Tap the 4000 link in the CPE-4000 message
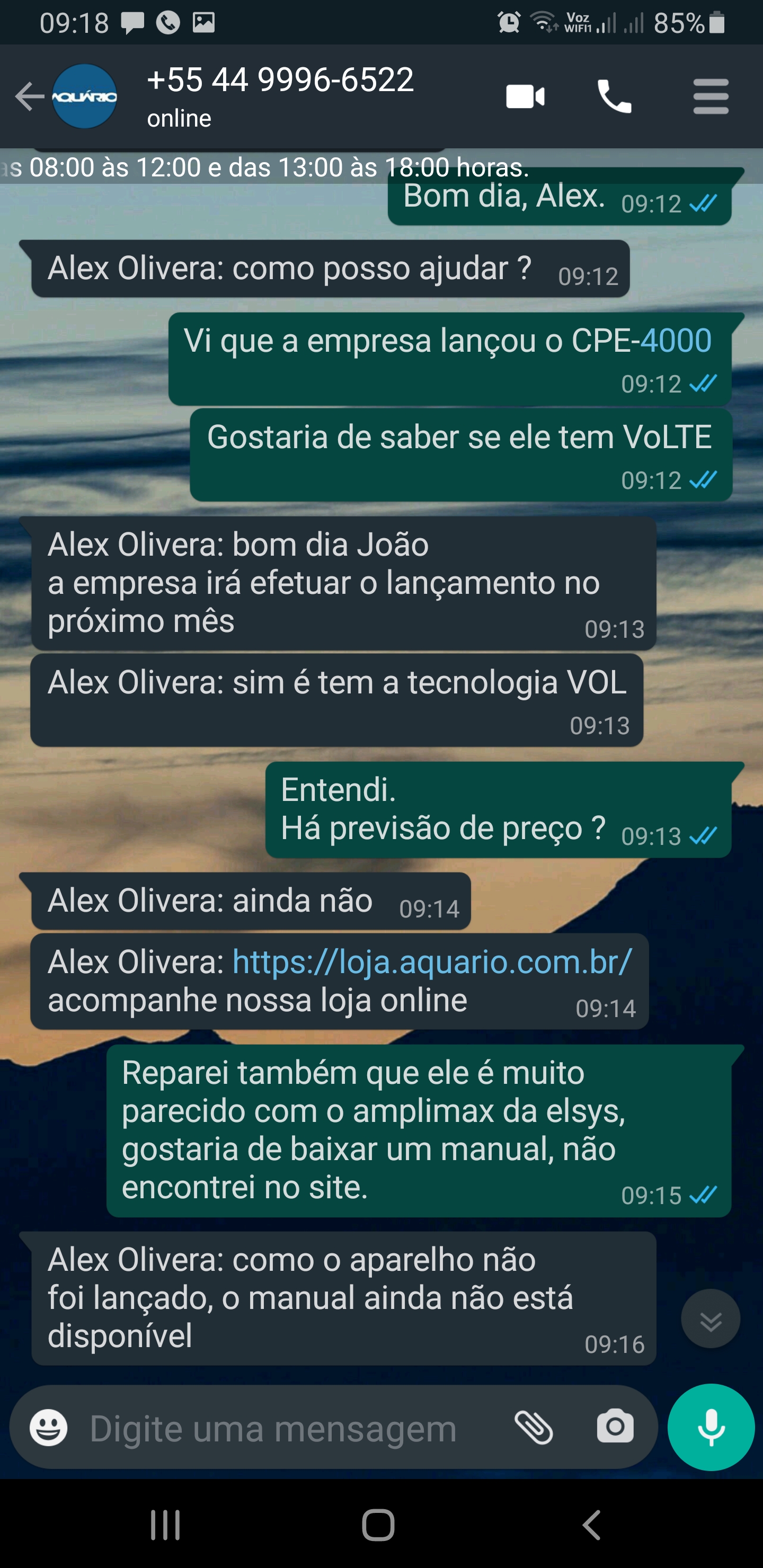 (676, 340)
